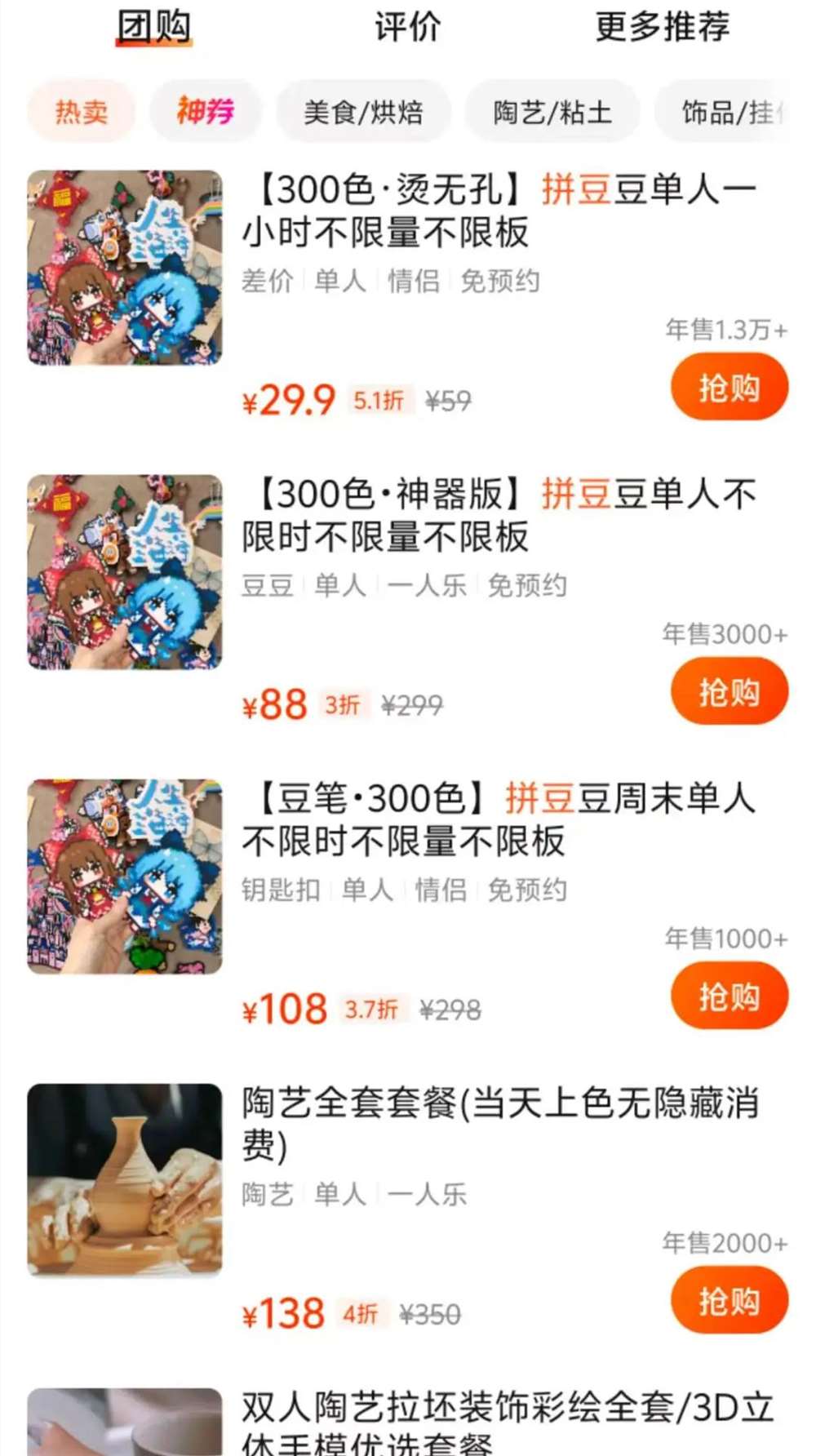Switch to the 评价 tab
Viewport: 816px width, 1456px height.
click(x=406, y=29)
